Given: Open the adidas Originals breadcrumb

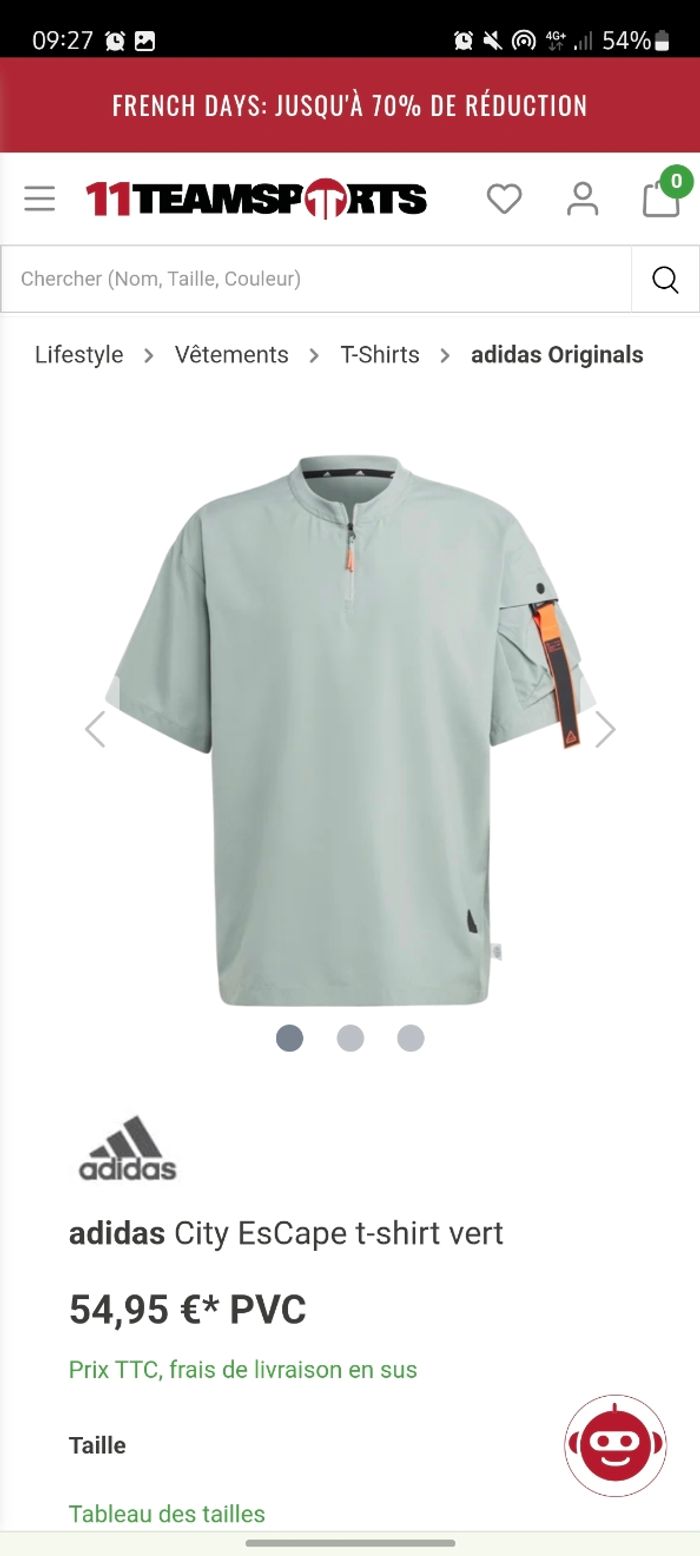Looking at the screenshot, I should pyautogui.click(x=557, y=355).
